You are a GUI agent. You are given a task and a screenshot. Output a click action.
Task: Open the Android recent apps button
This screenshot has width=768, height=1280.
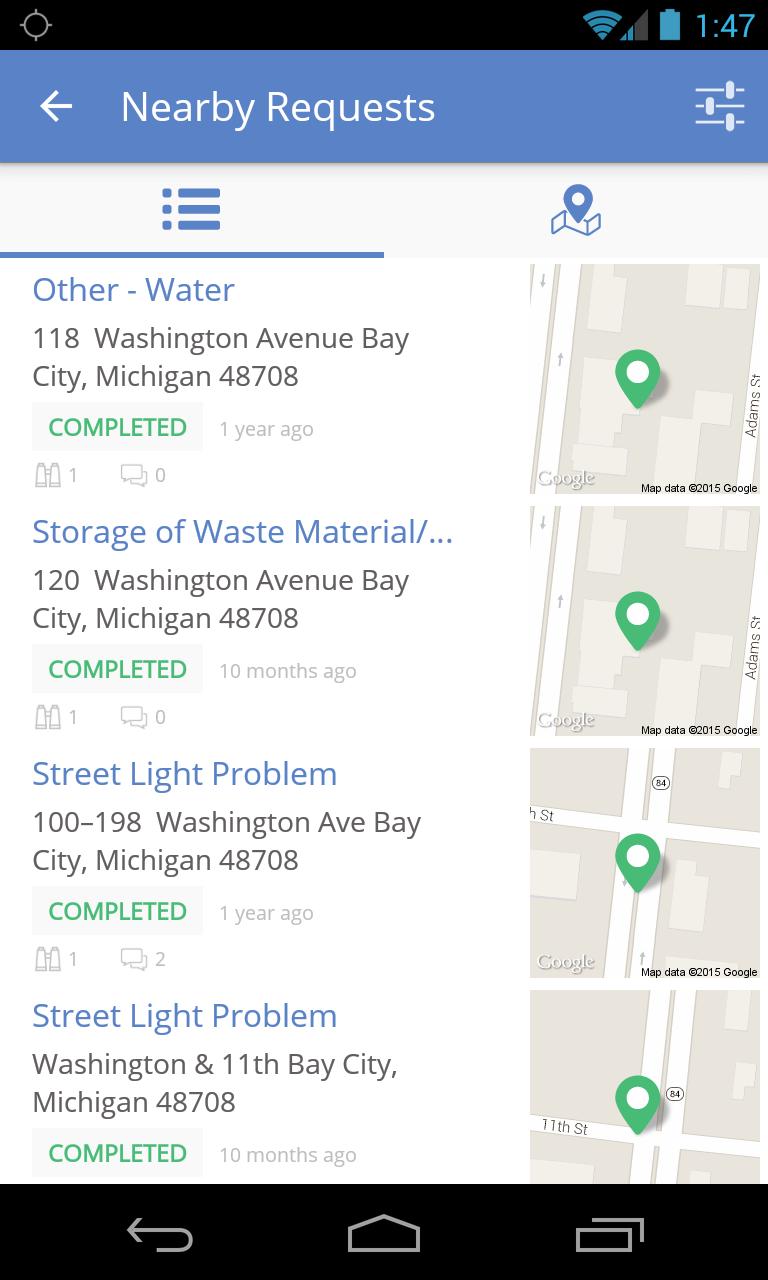point(609,1235)
